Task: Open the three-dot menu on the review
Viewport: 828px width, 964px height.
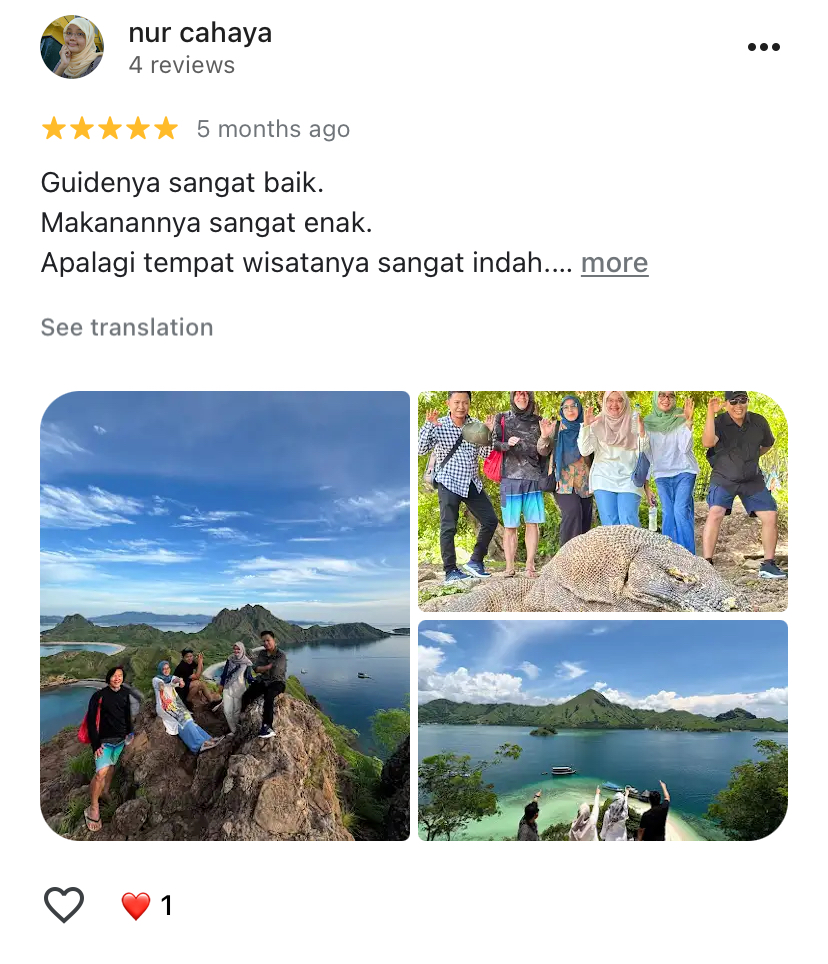Action: tap(763, 47)
